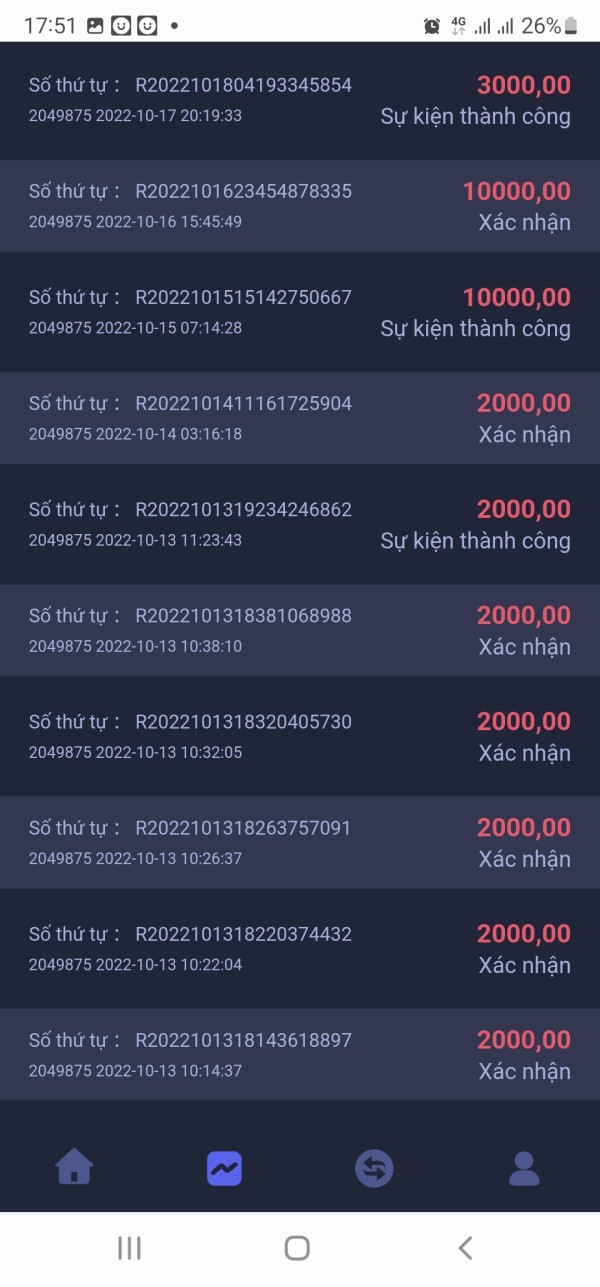Open the exchange transfer tab
Viewport: 600px width, 1287px height.
coord(374,1168)
